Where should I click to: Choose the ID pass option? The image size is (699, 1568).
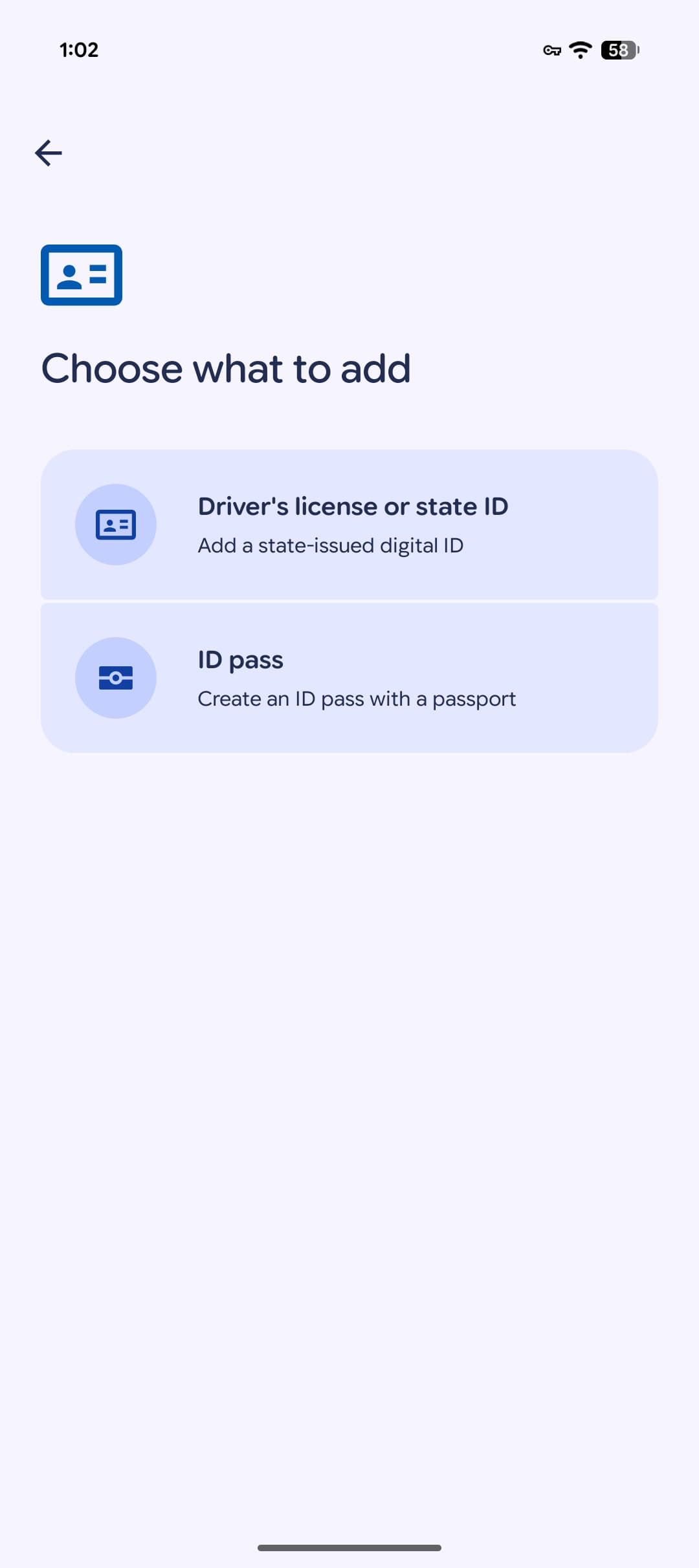[349, 678]
